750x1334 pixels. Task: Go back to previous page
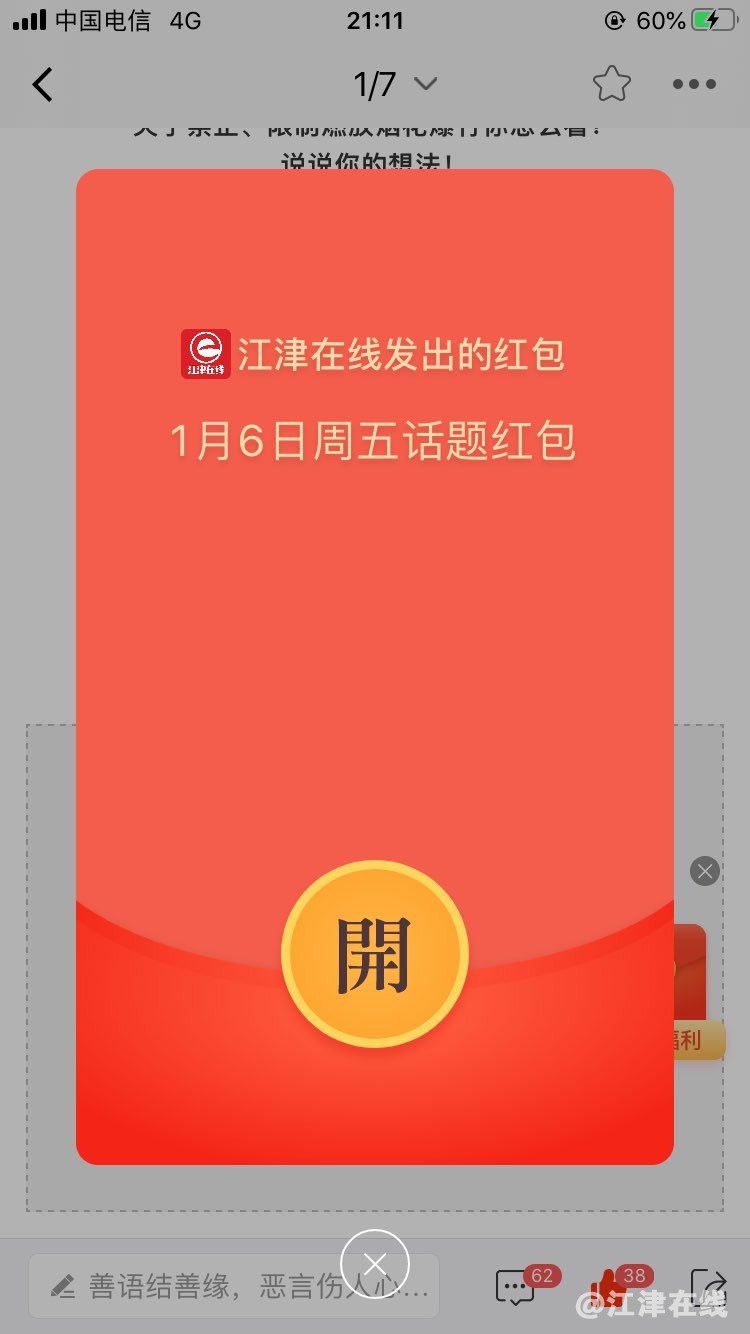click(x=42, y=85)
